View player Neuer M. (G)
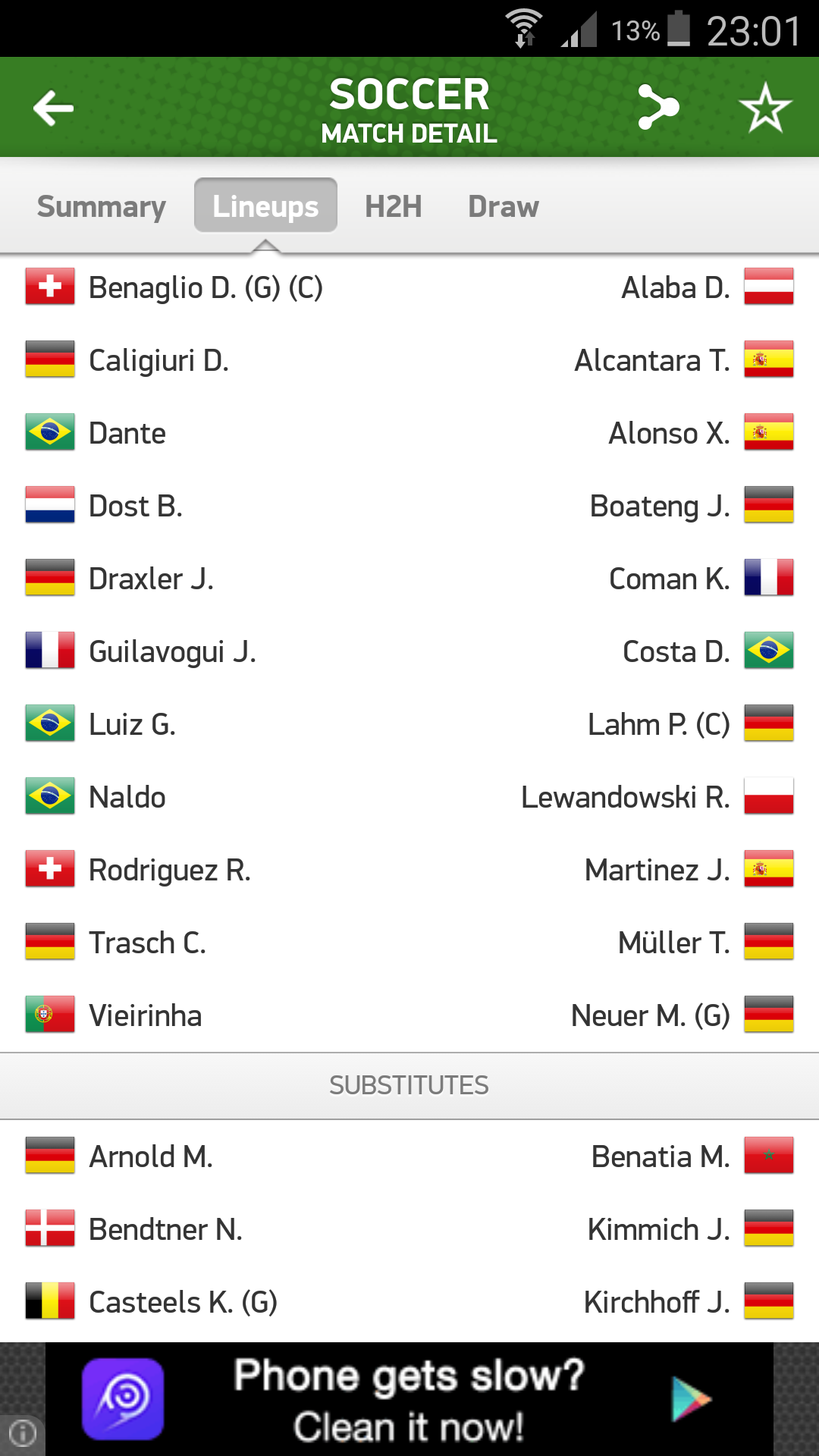 [650, 1015]
